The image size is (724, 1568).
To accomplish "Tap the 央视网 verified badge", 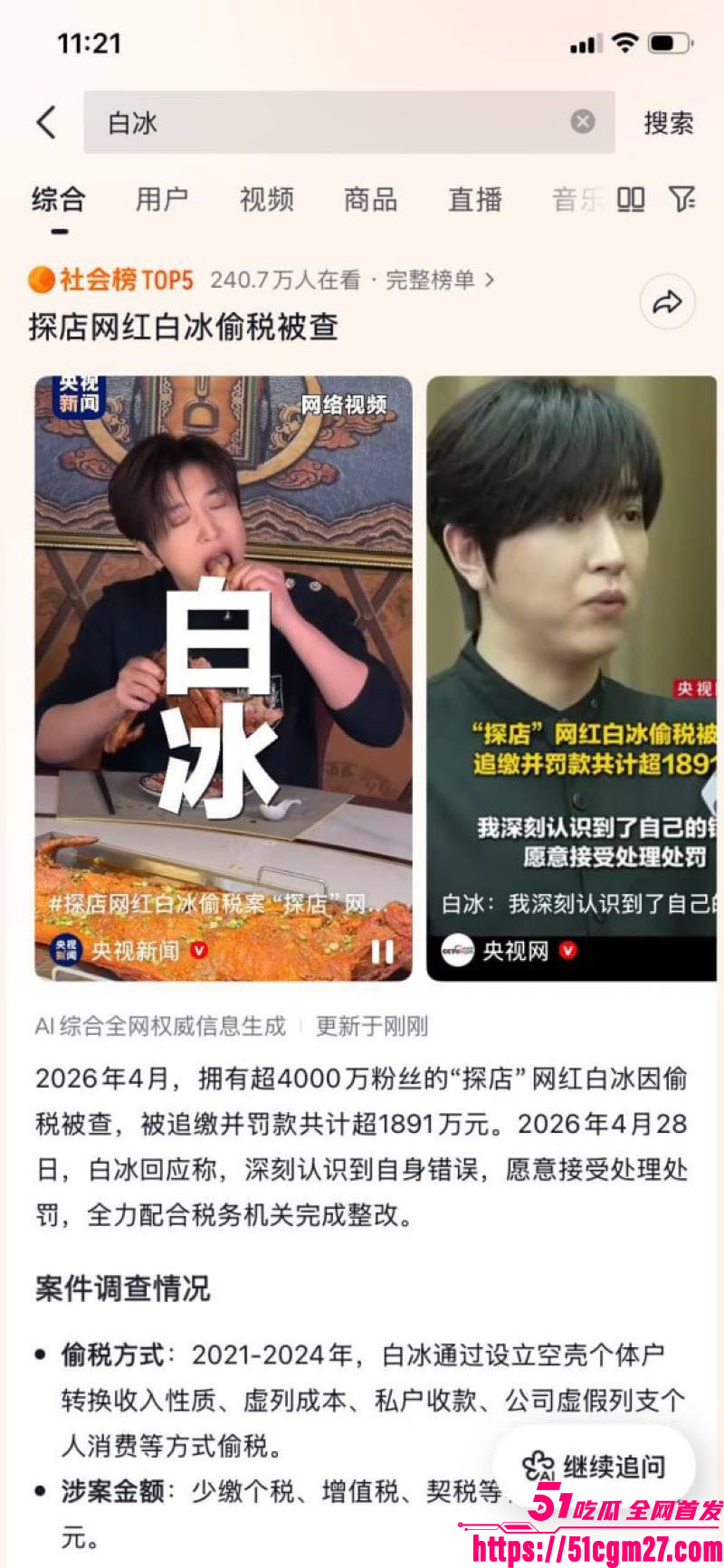I will pos(567,951).
